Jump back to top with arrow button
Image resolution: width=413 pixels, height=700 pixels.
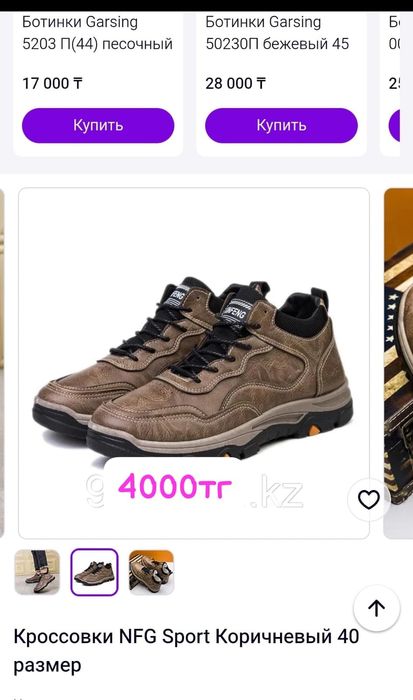[376, 608]
